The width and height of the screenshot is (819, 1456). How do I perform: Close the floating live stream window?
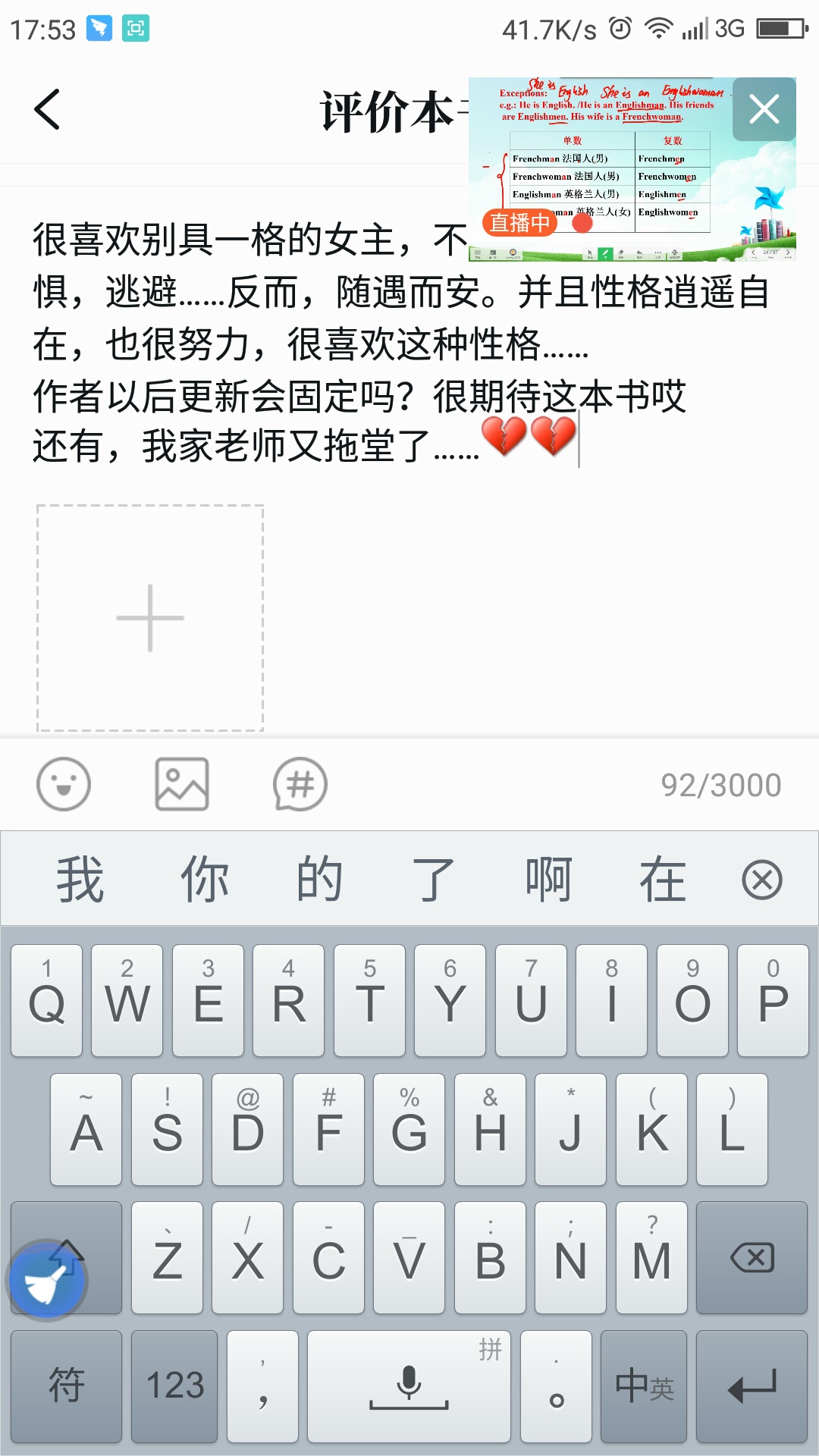pyautogui.click(x=764, y=109)
